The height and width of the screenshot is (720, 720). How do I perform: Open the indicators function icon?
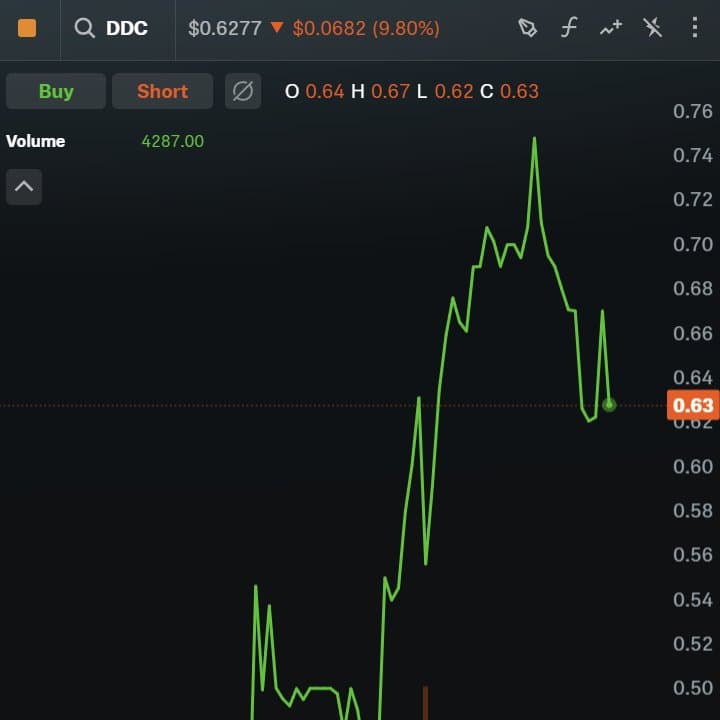[x=569, y=28]
